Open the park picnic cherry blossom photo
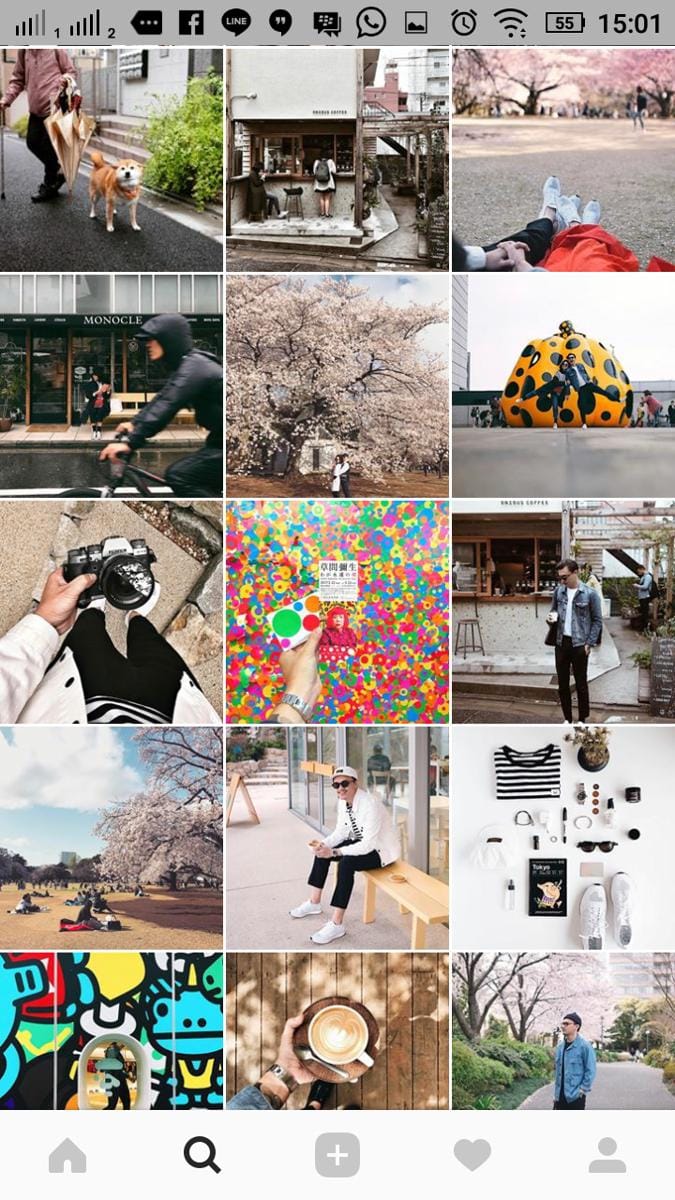 [111, 838]
